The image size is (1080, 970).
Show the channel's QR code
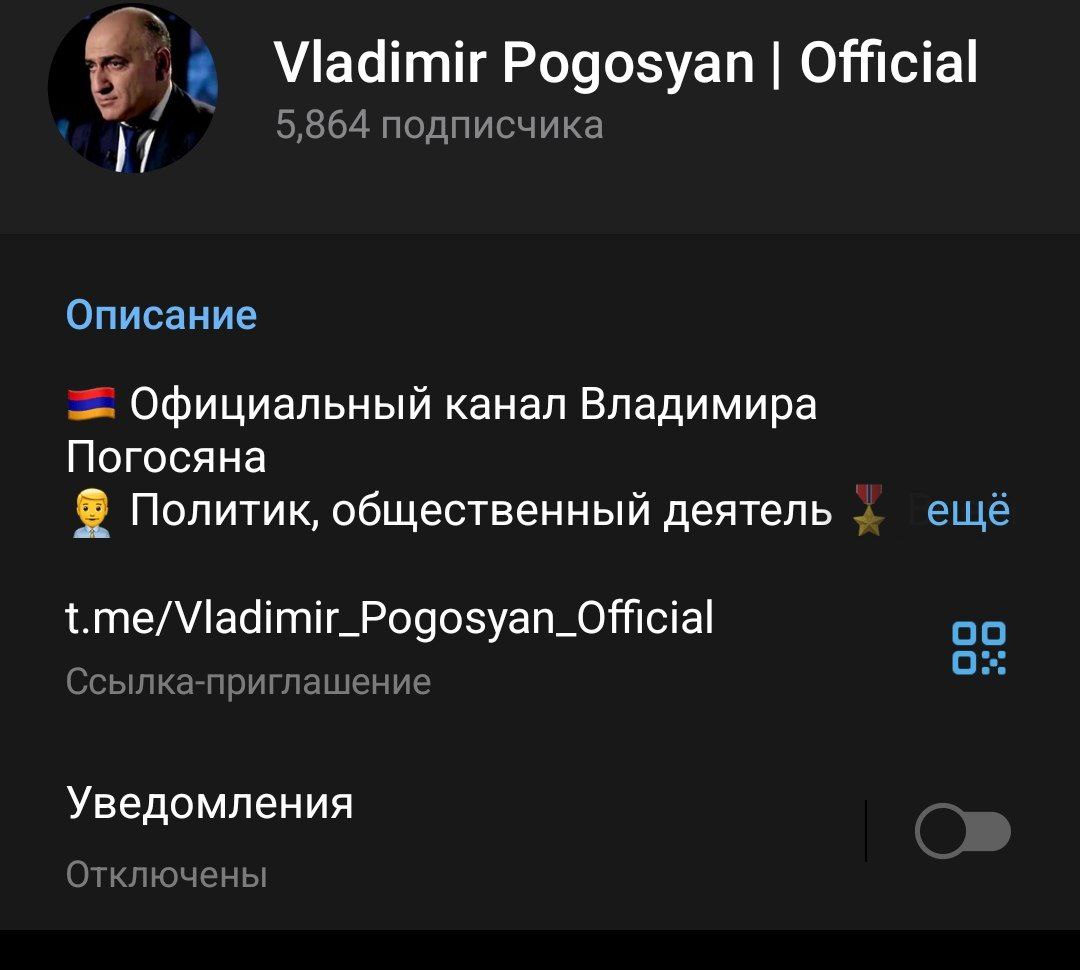tap(979, 647)
